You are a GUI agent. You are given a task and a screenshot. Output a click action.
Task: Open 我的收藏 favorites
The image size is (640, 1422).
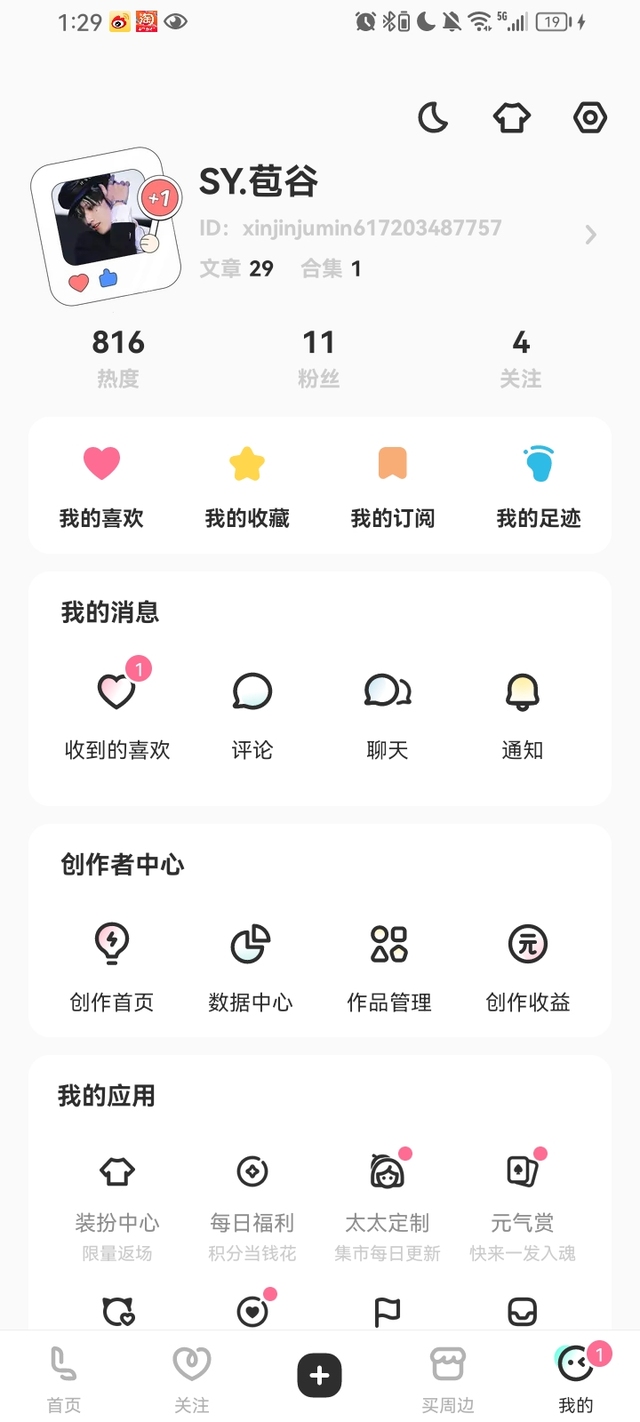[247, 486]
